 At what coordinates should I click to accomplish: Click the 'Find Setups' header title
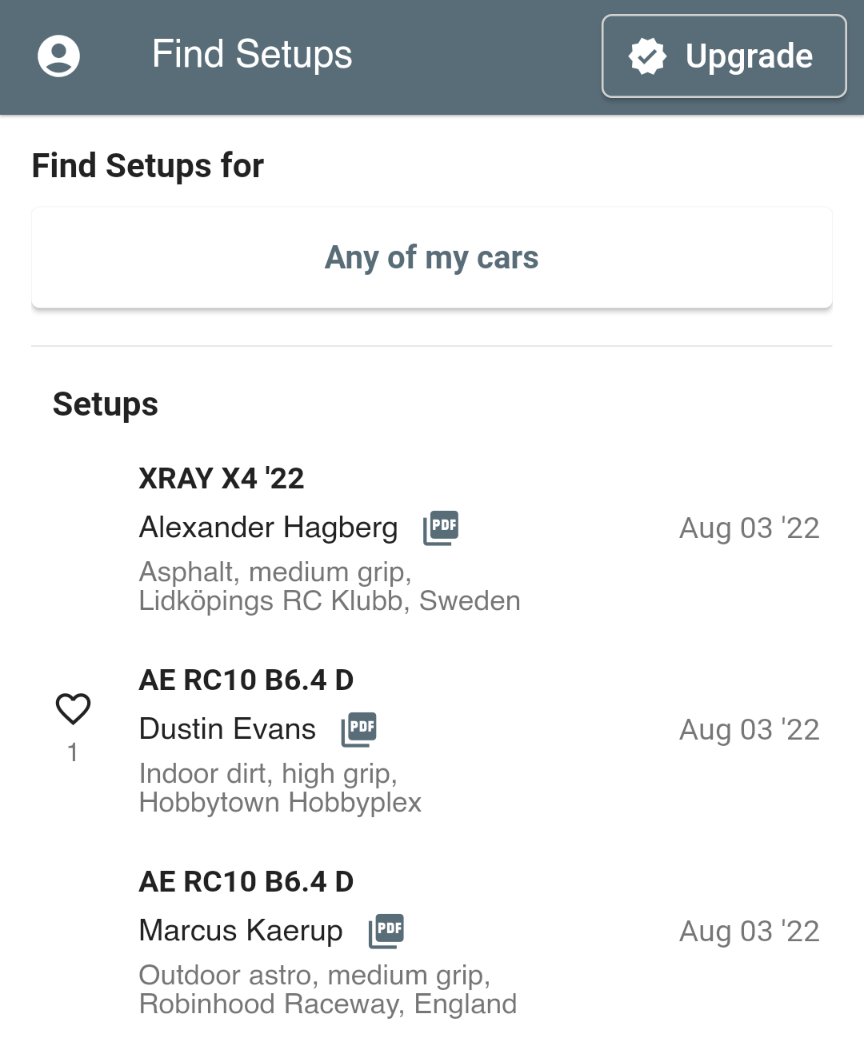click(253, 55)
